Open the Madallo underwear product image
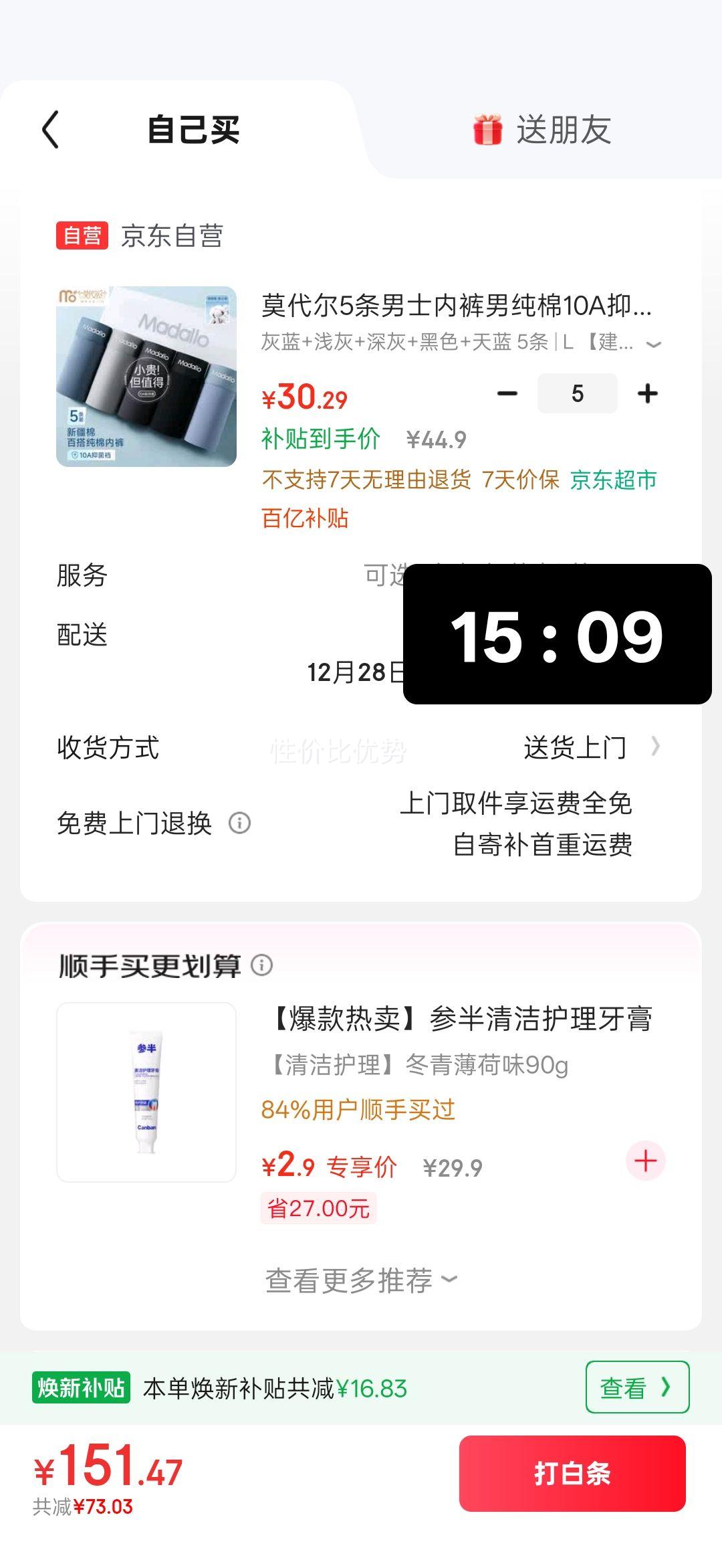 [x=146, y=377]
